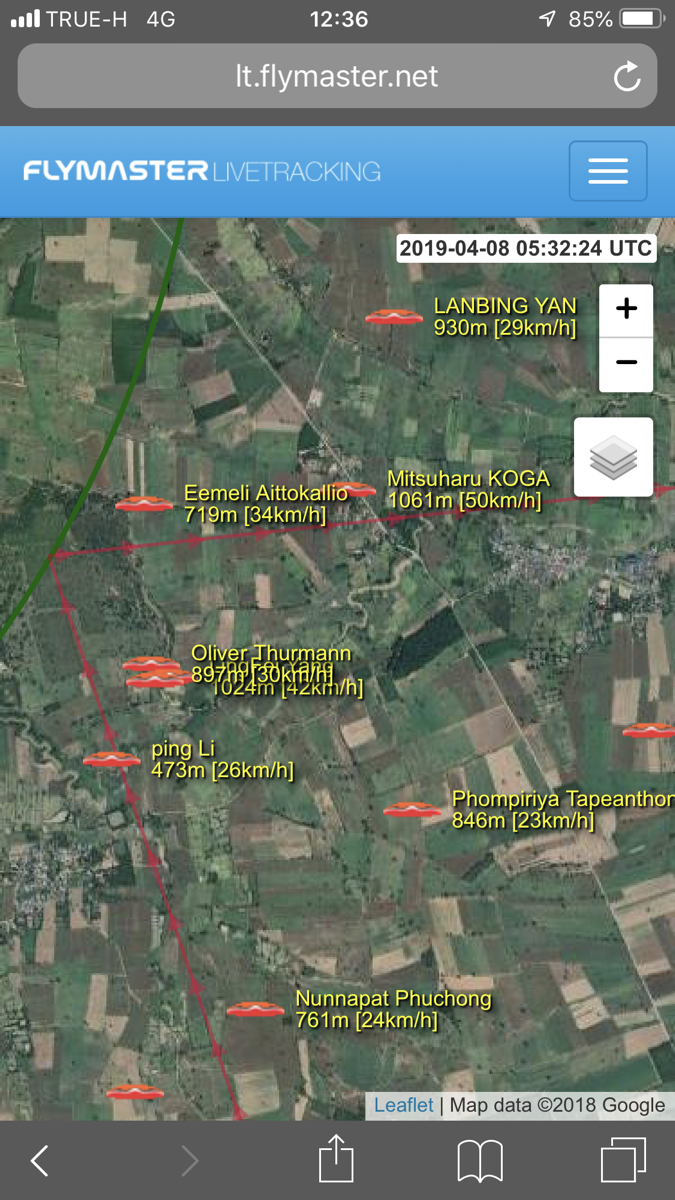Tap the Flymaster Livetracking logo

coord(202,171)
